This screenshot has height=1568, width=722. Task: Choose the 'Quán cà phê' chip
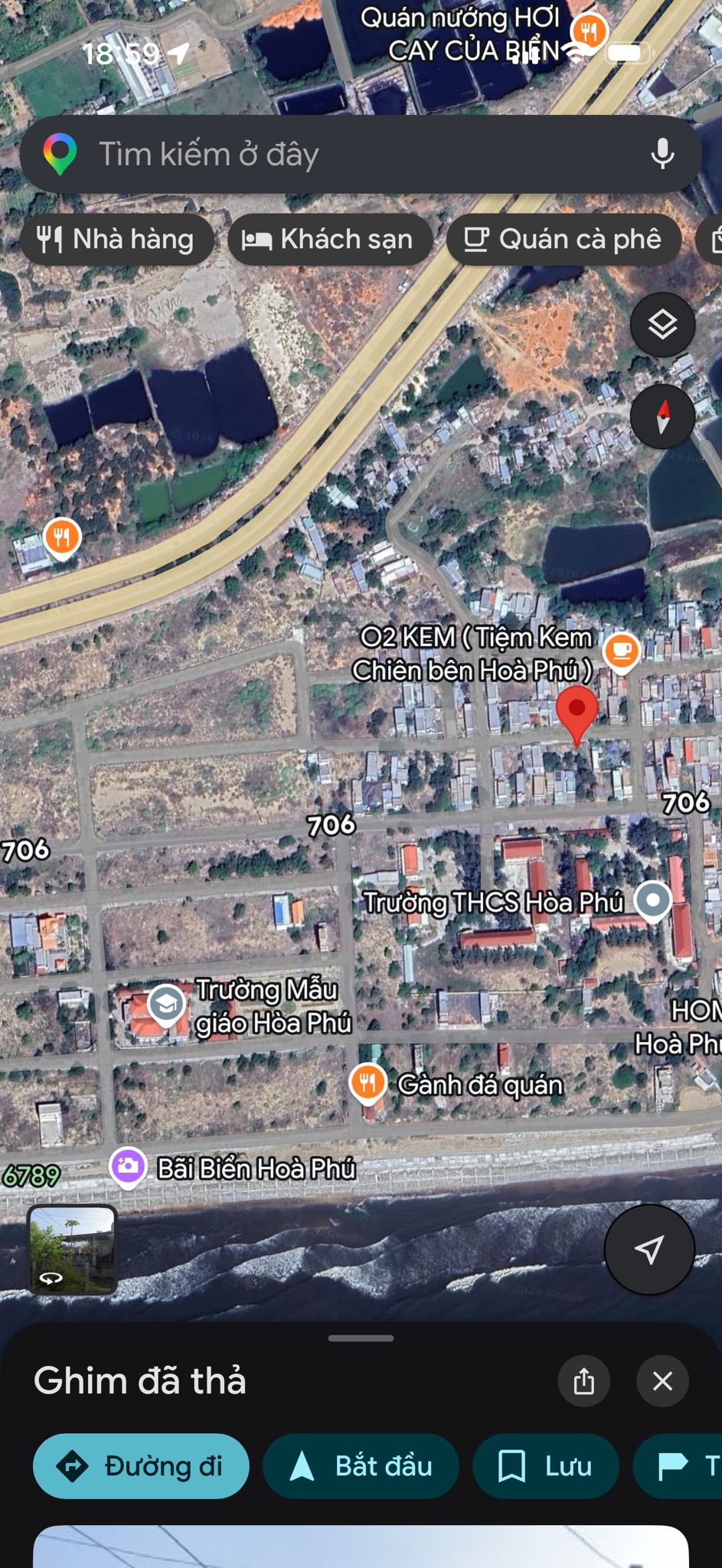[x=564, y=240]
